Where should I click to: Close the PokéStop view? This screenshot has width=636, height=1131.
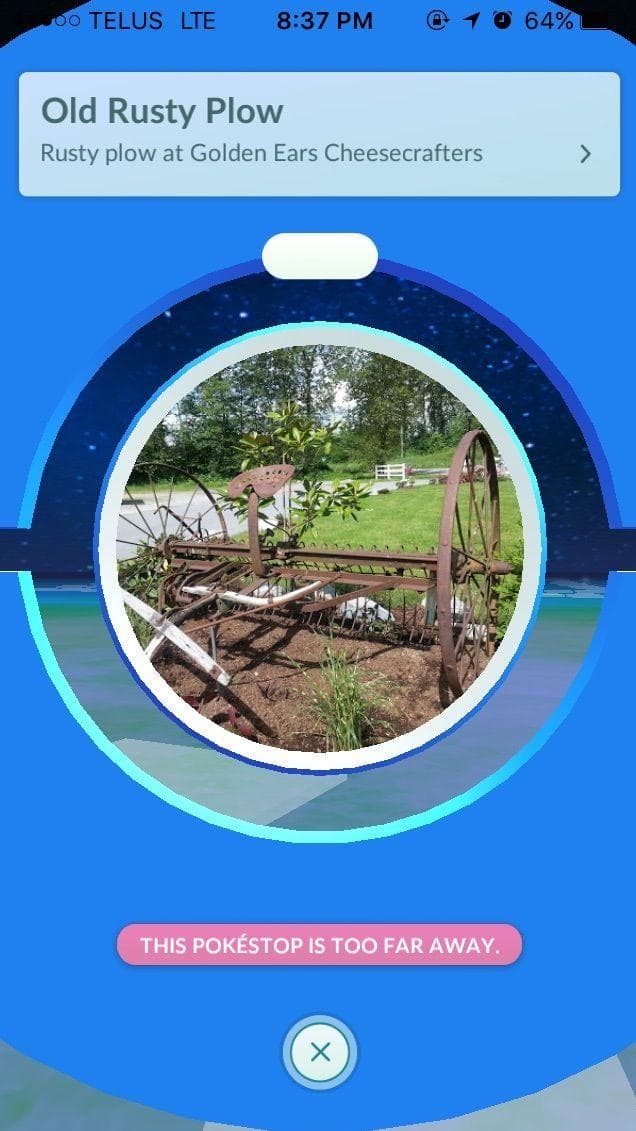[320, 1052]
